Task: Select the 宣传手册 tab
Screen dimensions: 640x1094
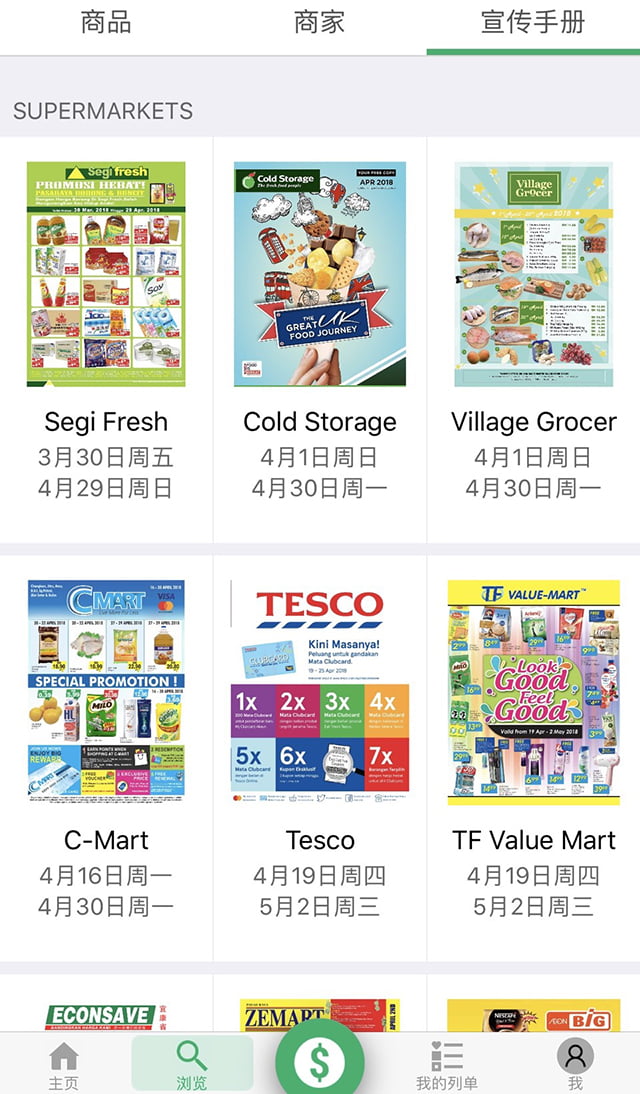Action: (532, 23)
